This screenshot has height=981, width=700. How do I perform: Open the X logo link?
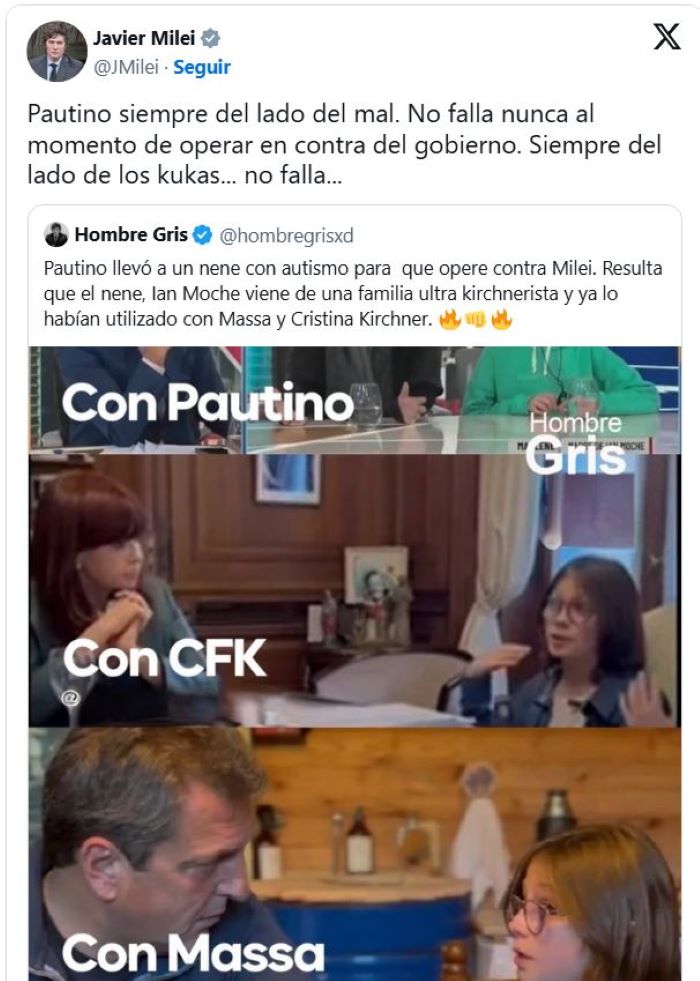tap(666, 37)
